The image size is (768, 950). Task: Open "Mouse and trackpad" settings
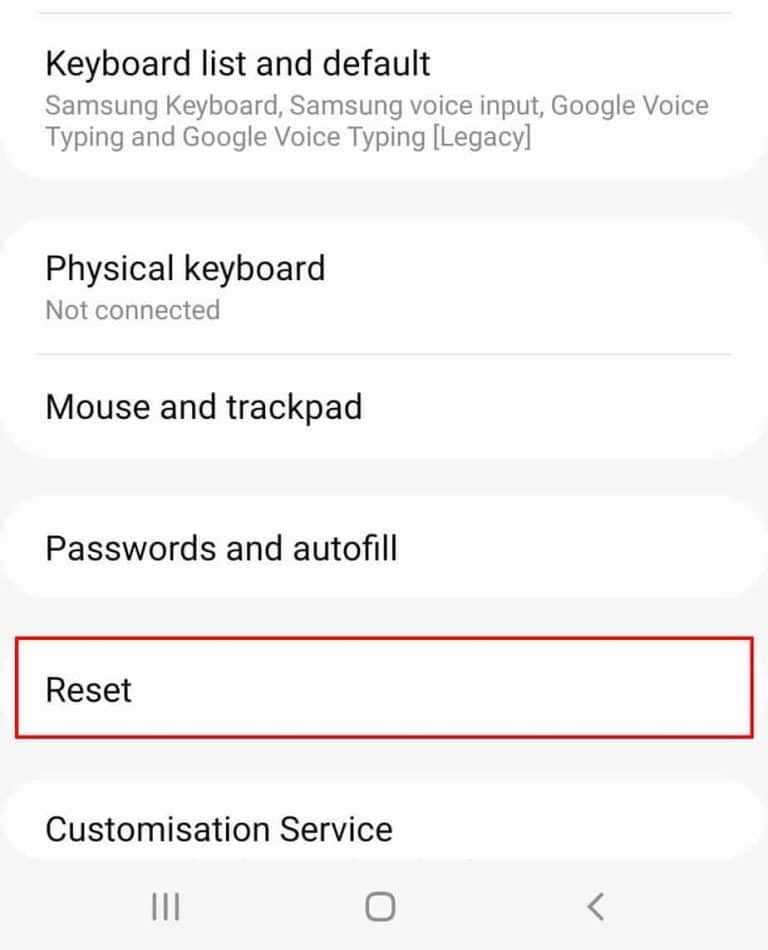[204, 407]
